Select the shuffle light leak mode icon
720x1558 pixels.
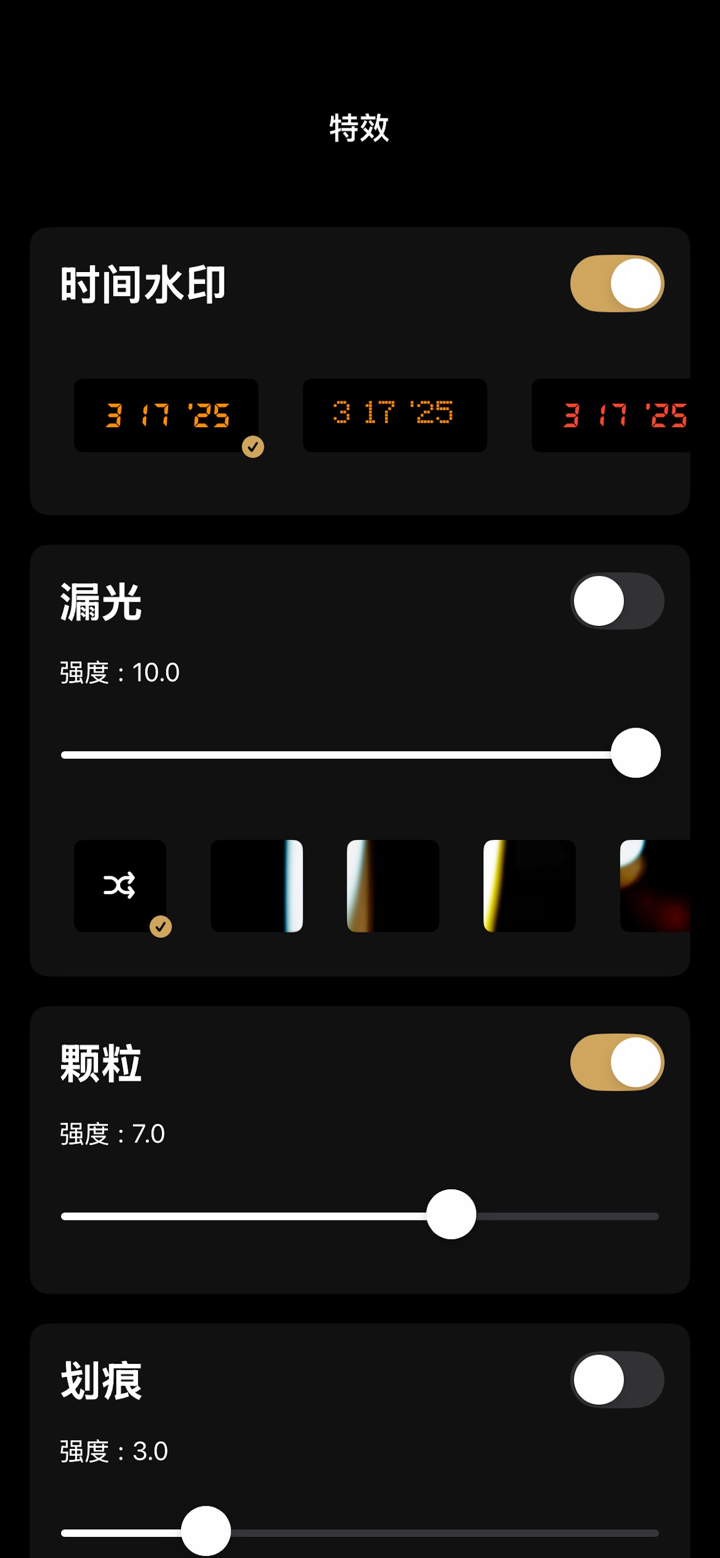[x=120, y=886]
